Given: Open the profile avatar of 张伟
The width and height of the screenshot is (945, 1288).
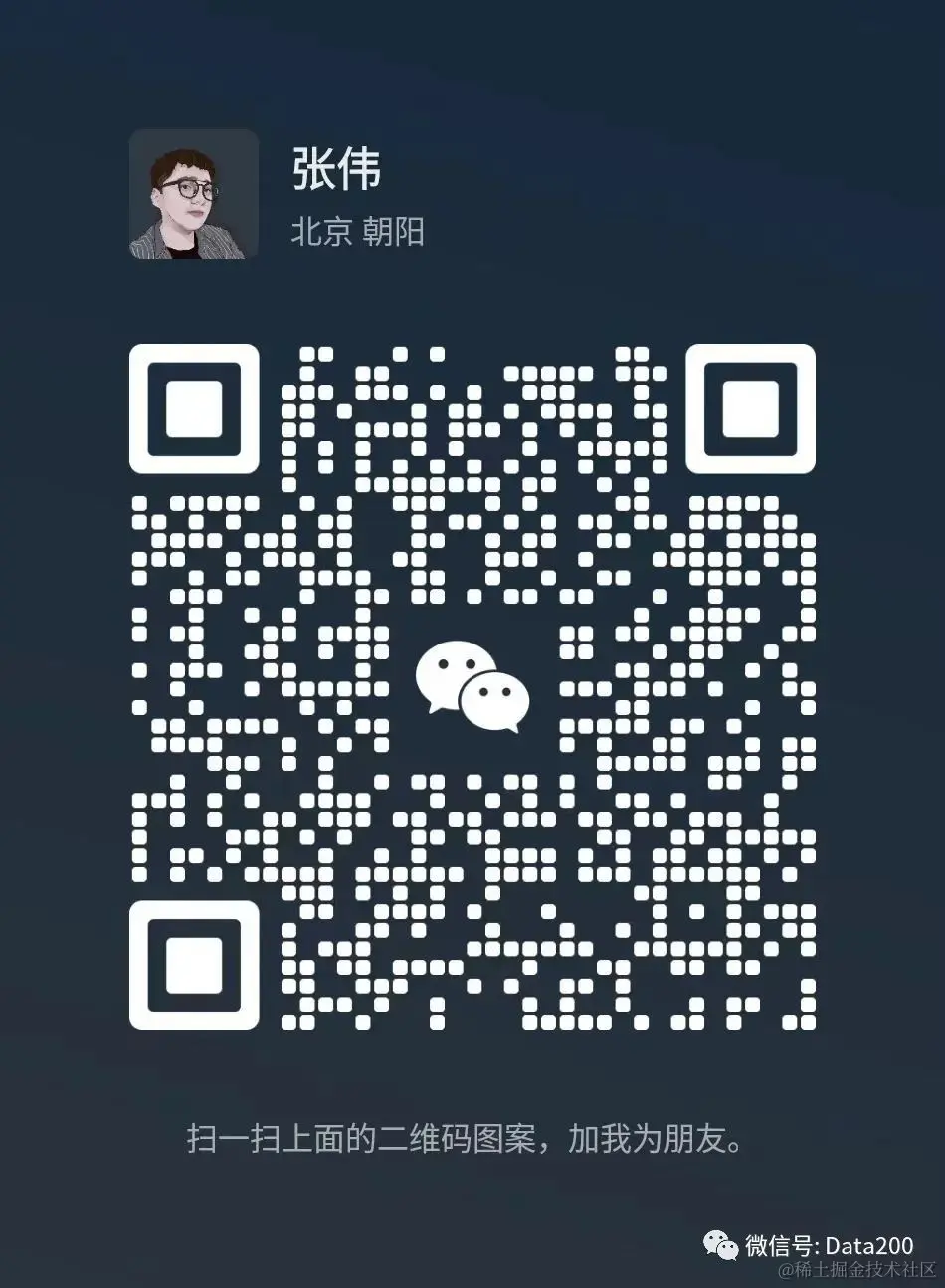Looking at the screenshot, I should (194, 194).
